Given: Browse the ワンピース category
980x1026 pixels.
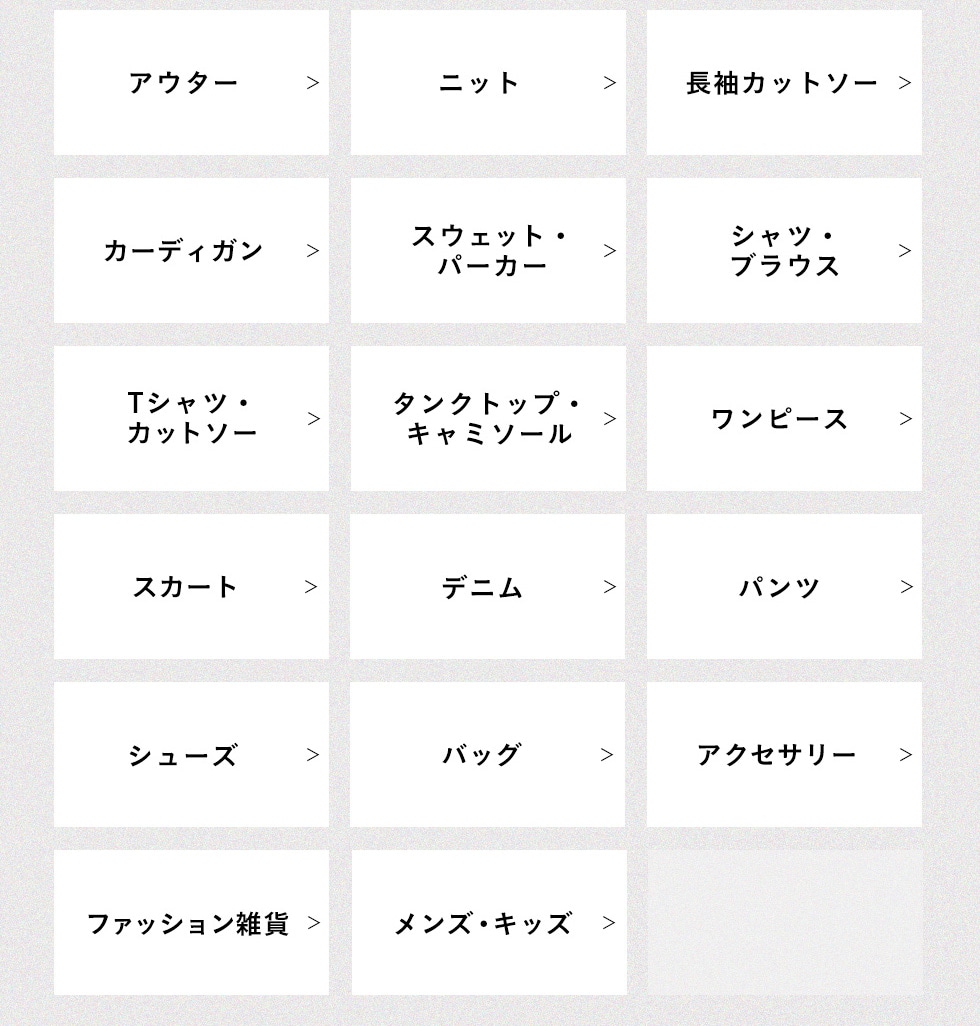Looking at the screenshot, I should coord(784,419).
